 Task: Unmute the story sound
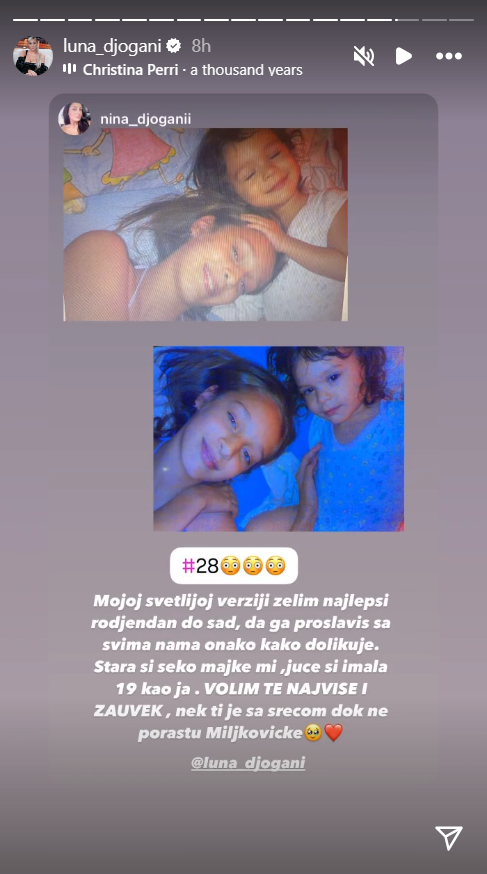pyautogui.click(x=364, y=56)
